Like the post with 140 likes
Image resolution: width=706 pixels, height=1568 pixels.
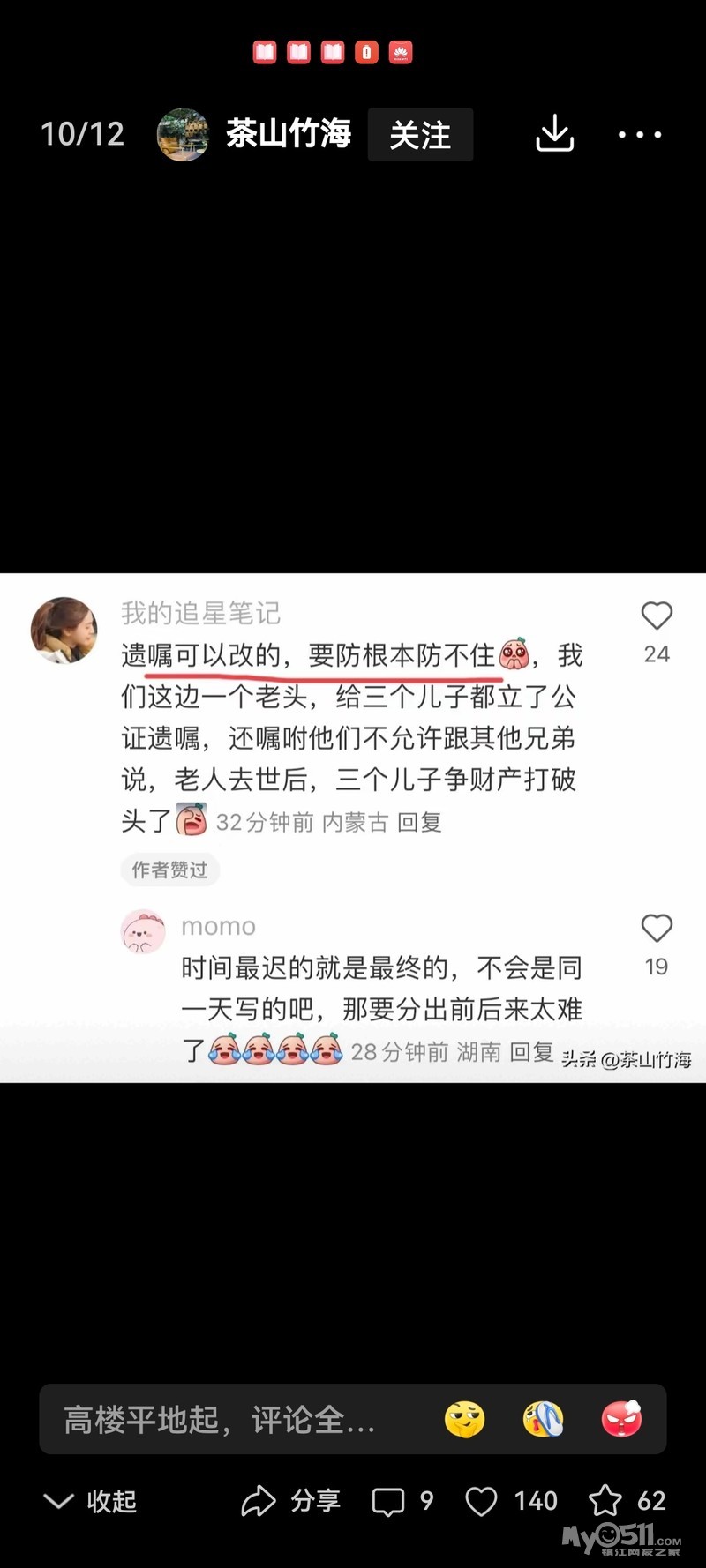(511, 1501)
